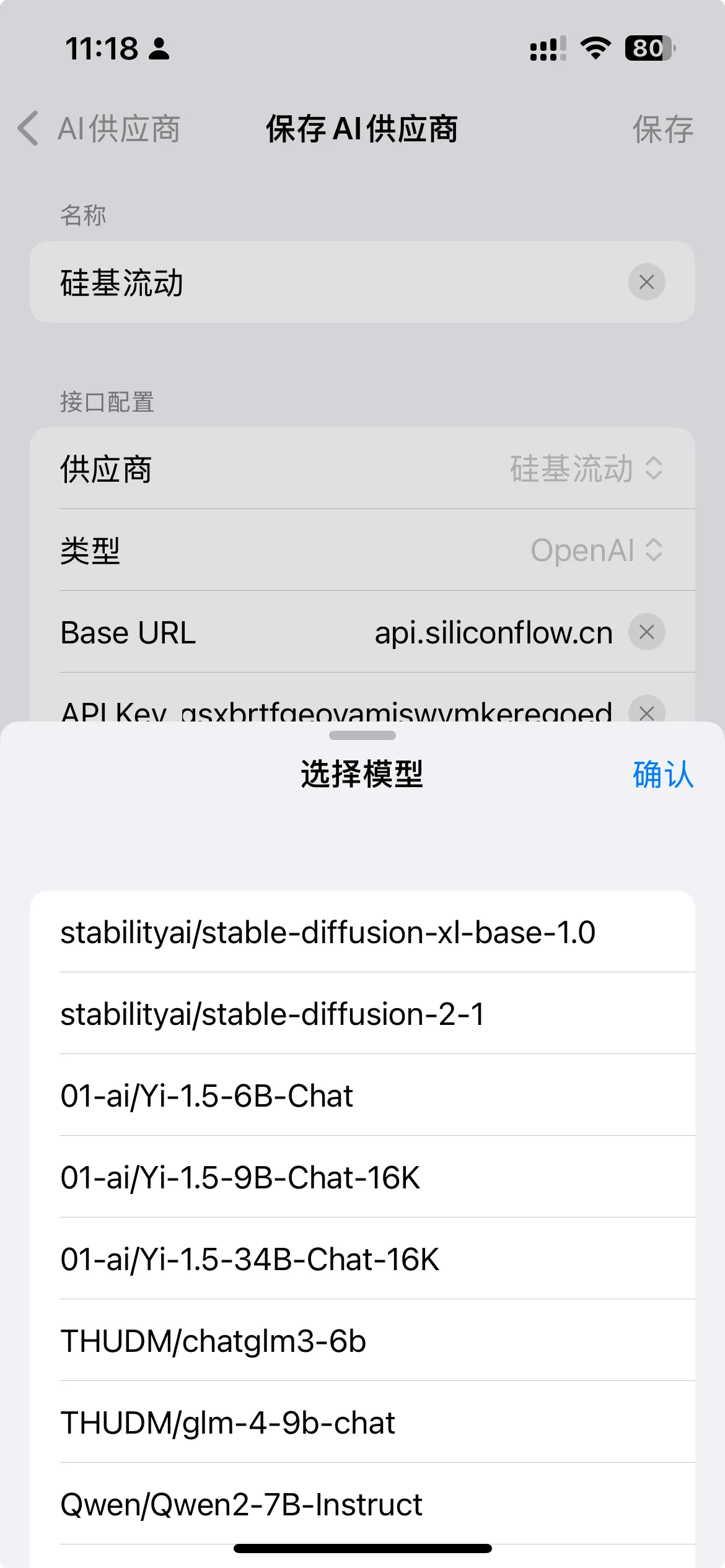Image resolution: width=725 pixels, height=1568 pixels.
Task: Open the 供应商 provider dropdown
Action: point(362,468)
